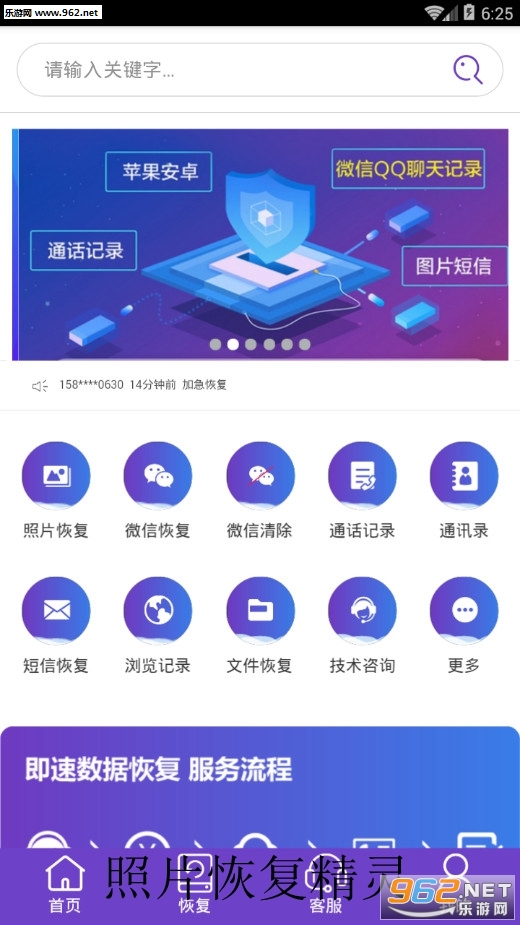Switch to the 恢复 recovery tab

point(195,886)
